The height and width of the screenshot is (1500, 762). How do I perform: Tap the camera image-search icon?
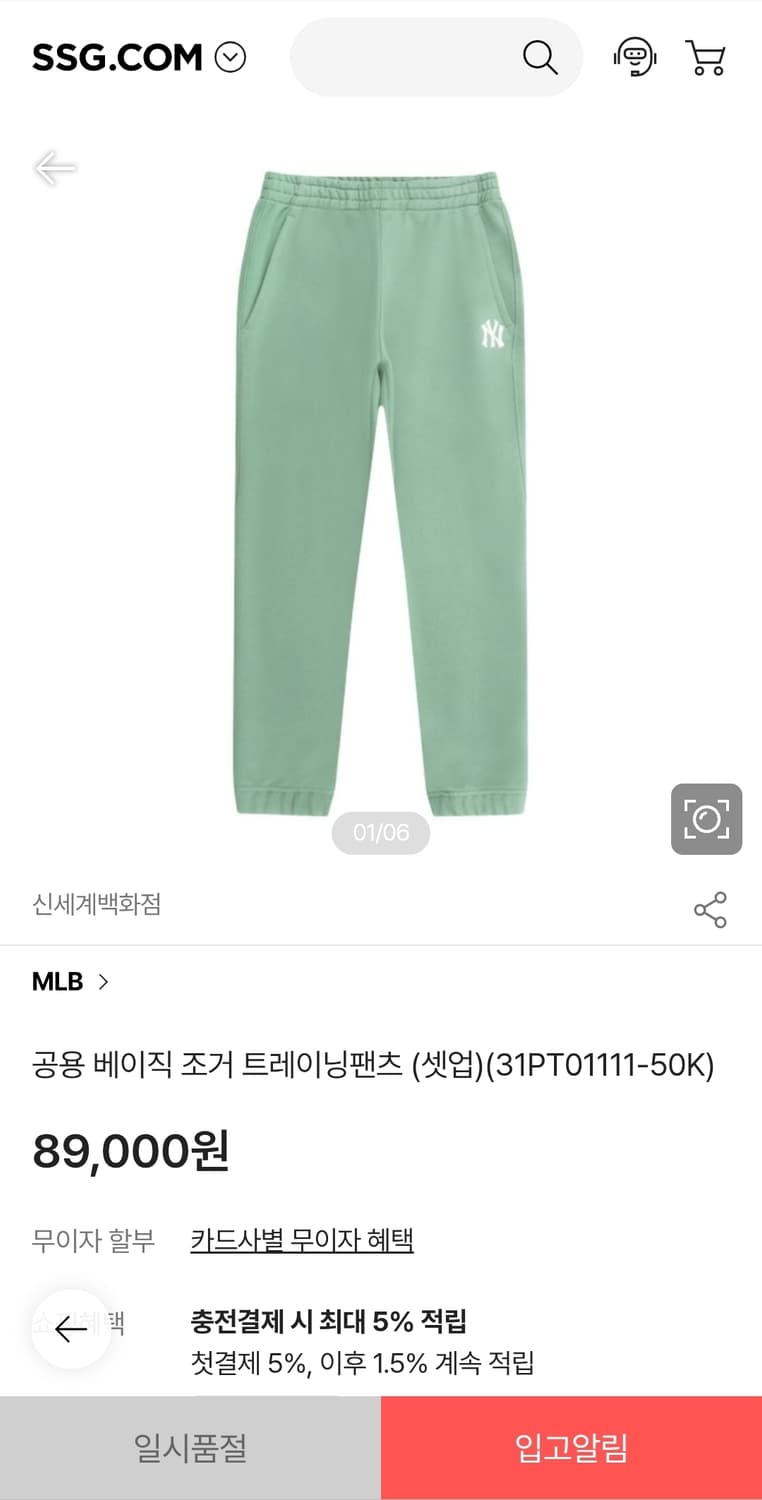click(x=706, y=818)
